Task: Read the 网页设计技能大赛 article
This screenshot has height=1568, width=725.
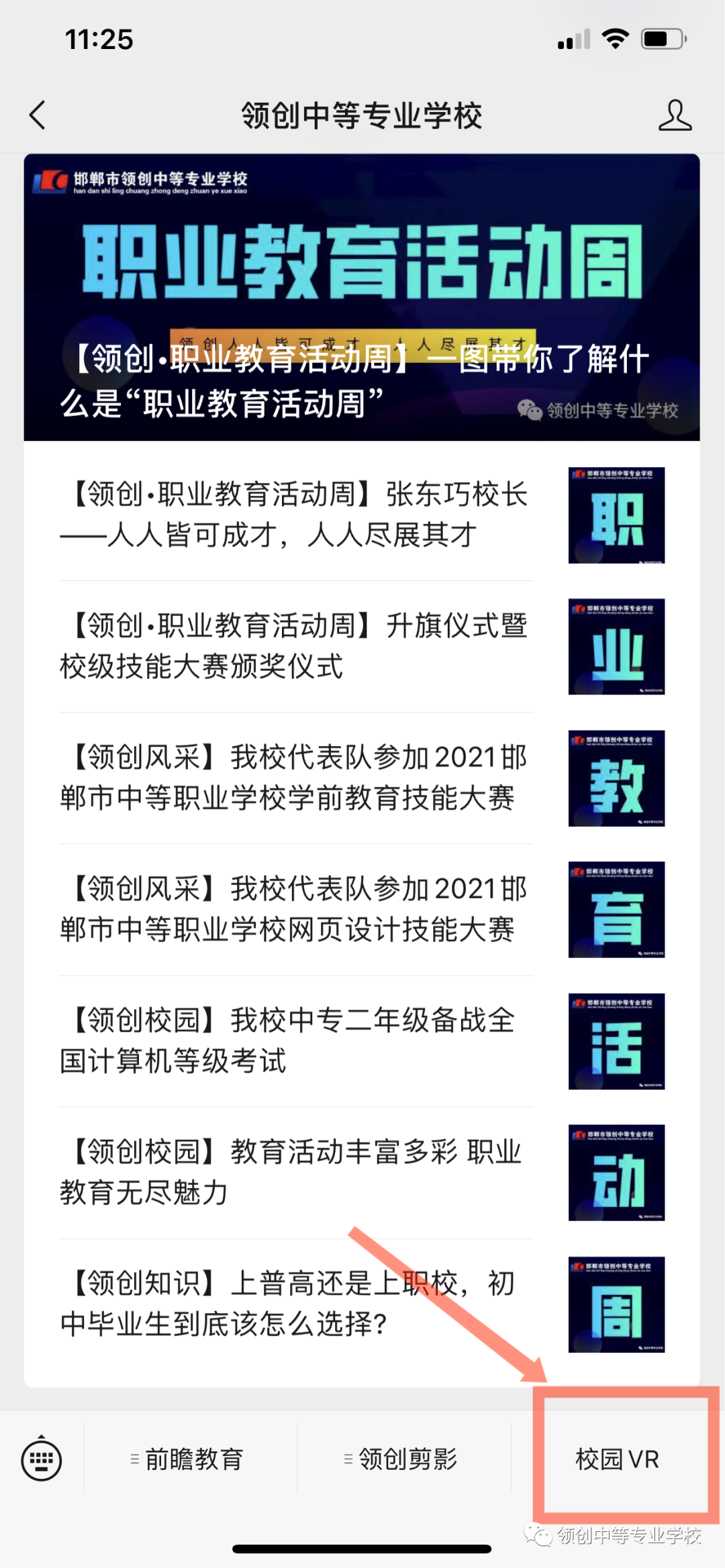Action: click(x=362, y=909)
